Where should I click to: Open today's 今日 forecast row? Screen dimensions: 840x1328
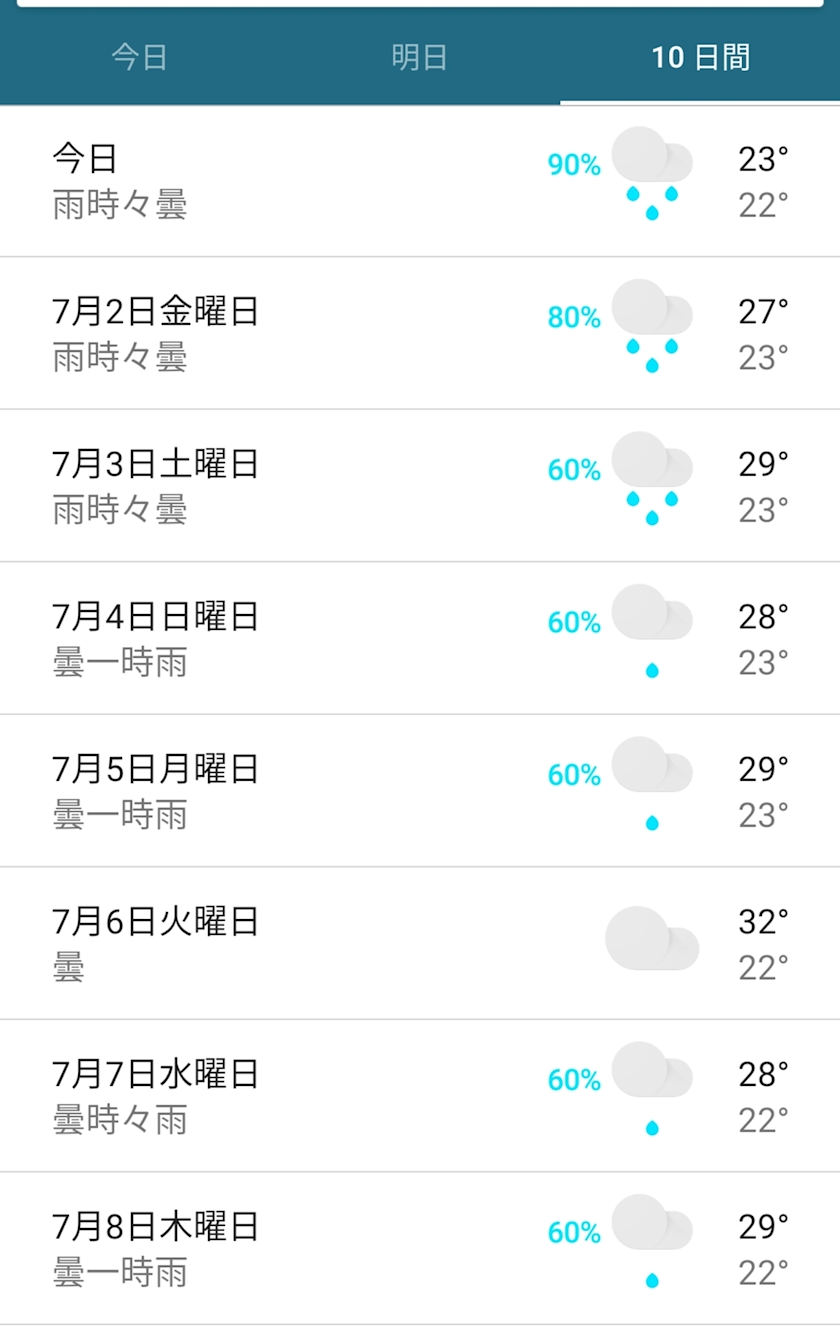pyautogui.click(x=420, y=181)
